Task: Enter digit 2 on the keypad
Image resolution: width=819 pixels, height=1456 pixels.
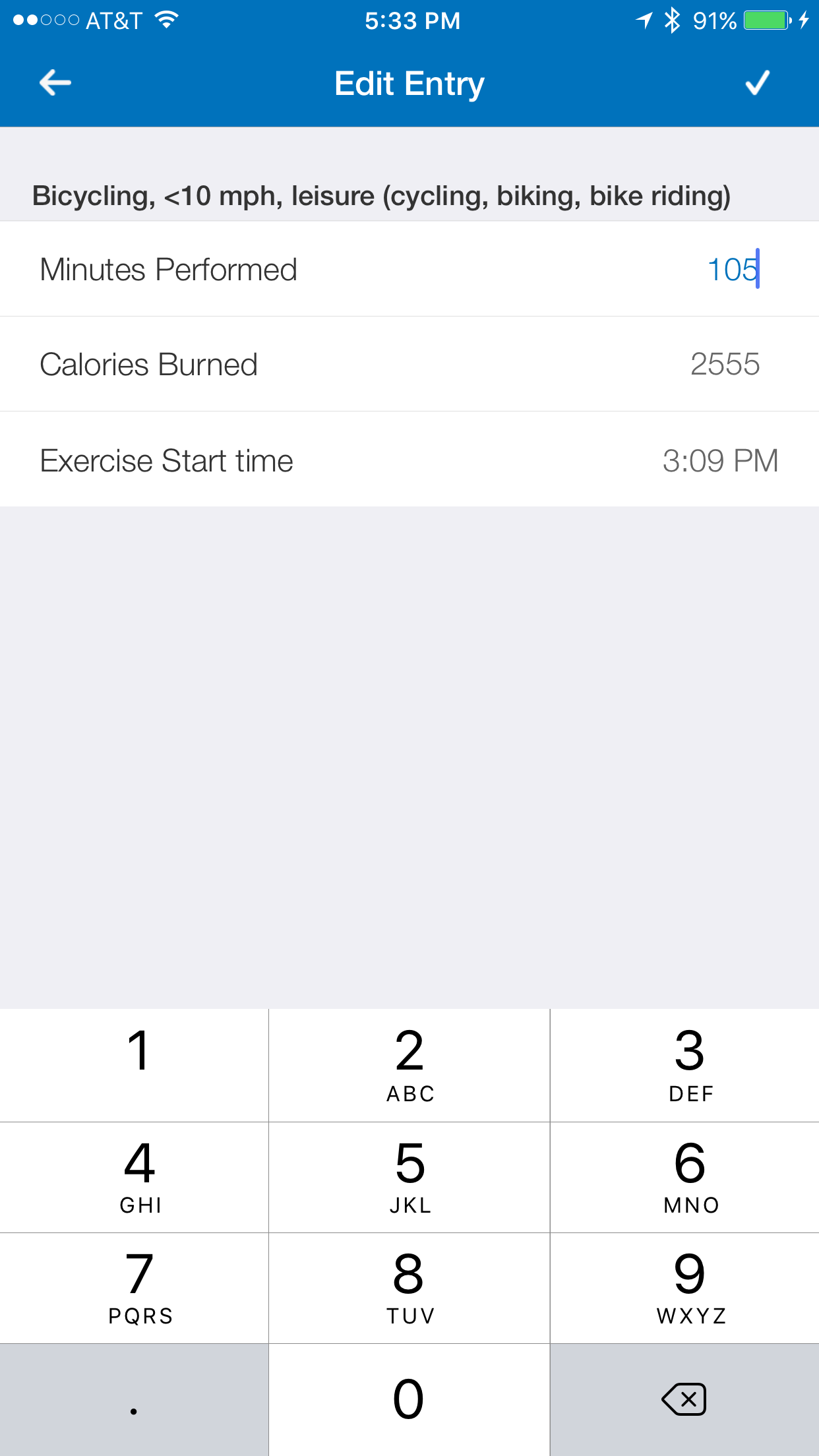Action: (409, 1065)
